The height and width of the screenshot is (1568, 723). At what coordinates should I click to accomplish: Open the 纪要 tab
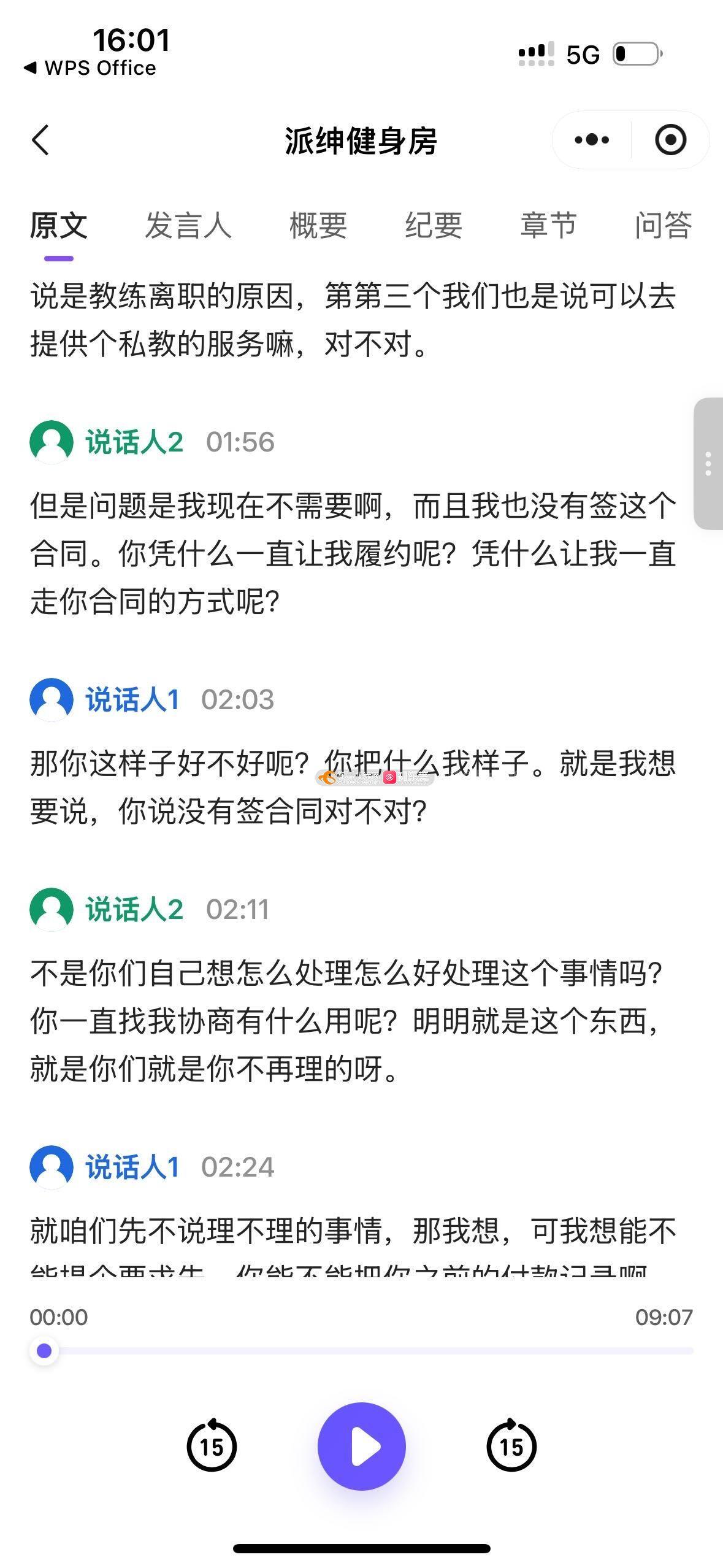coord(434,225)
